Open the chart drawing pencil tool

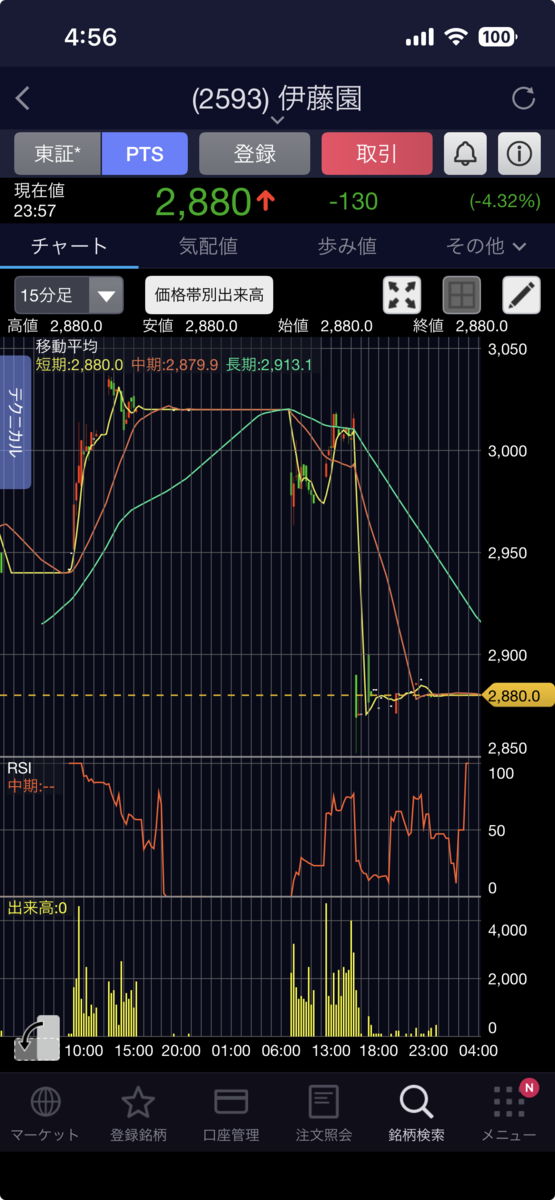click(521, 295)
